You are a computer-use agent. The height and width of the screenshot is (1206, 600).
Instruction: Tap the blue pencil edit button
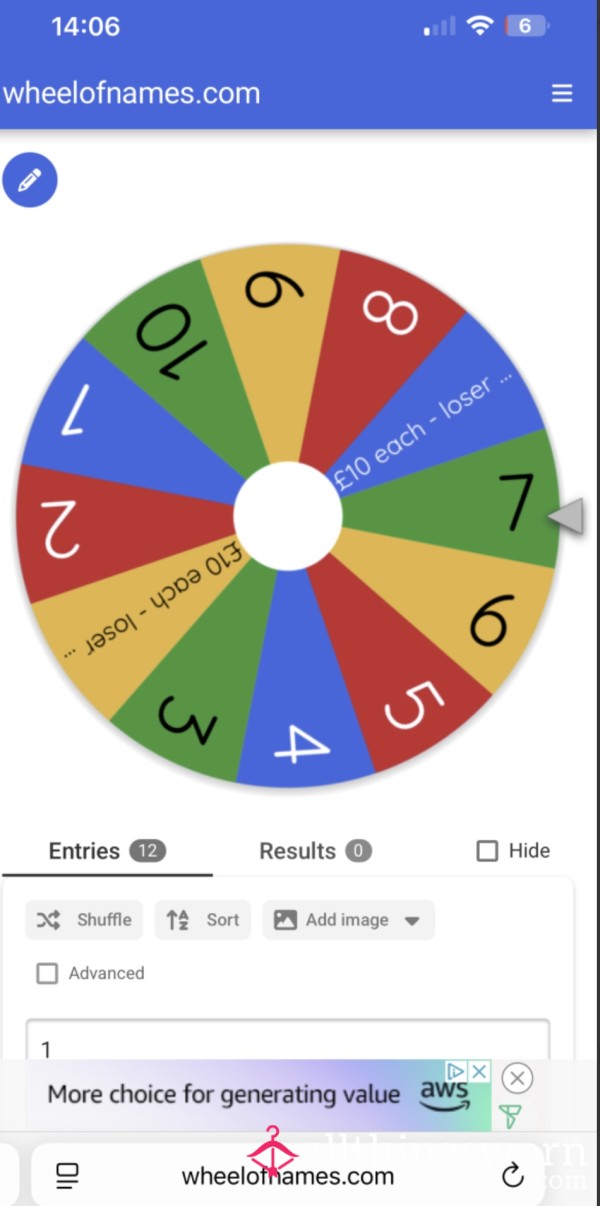30,180
